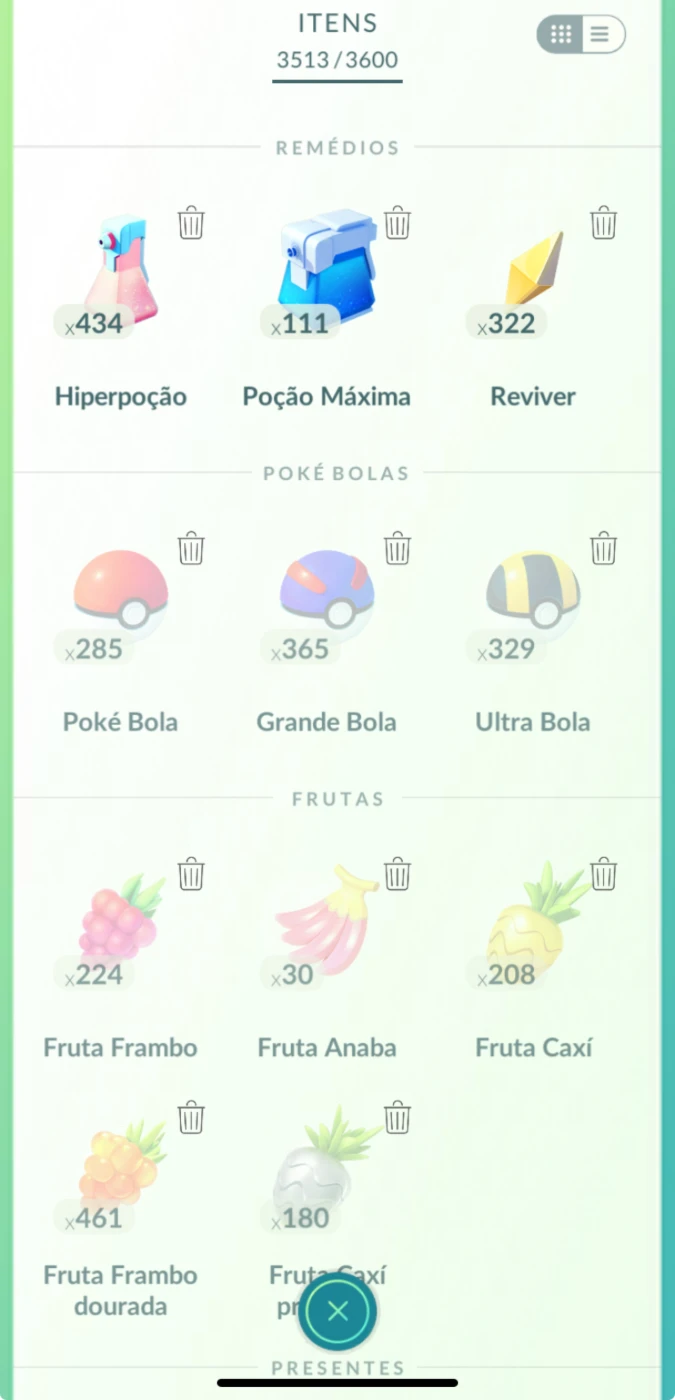The width and height of the screenshot is (675, 1400).
Task: Tap the trash icon for Fruta Anaba
Action: [398, 874]
